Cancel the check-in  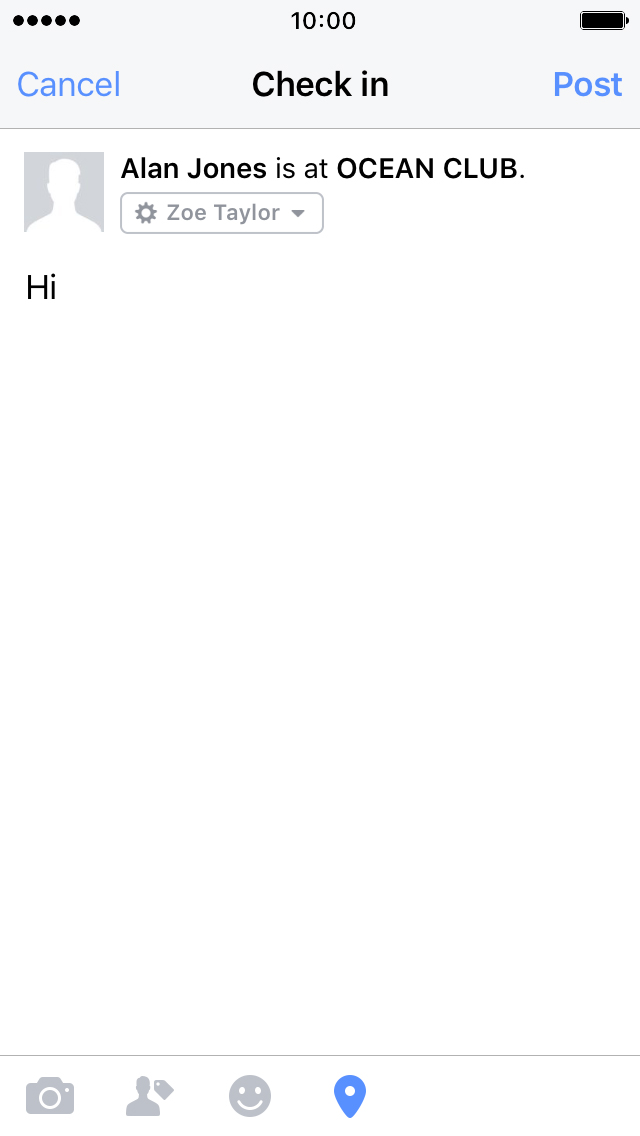point(69,85)
